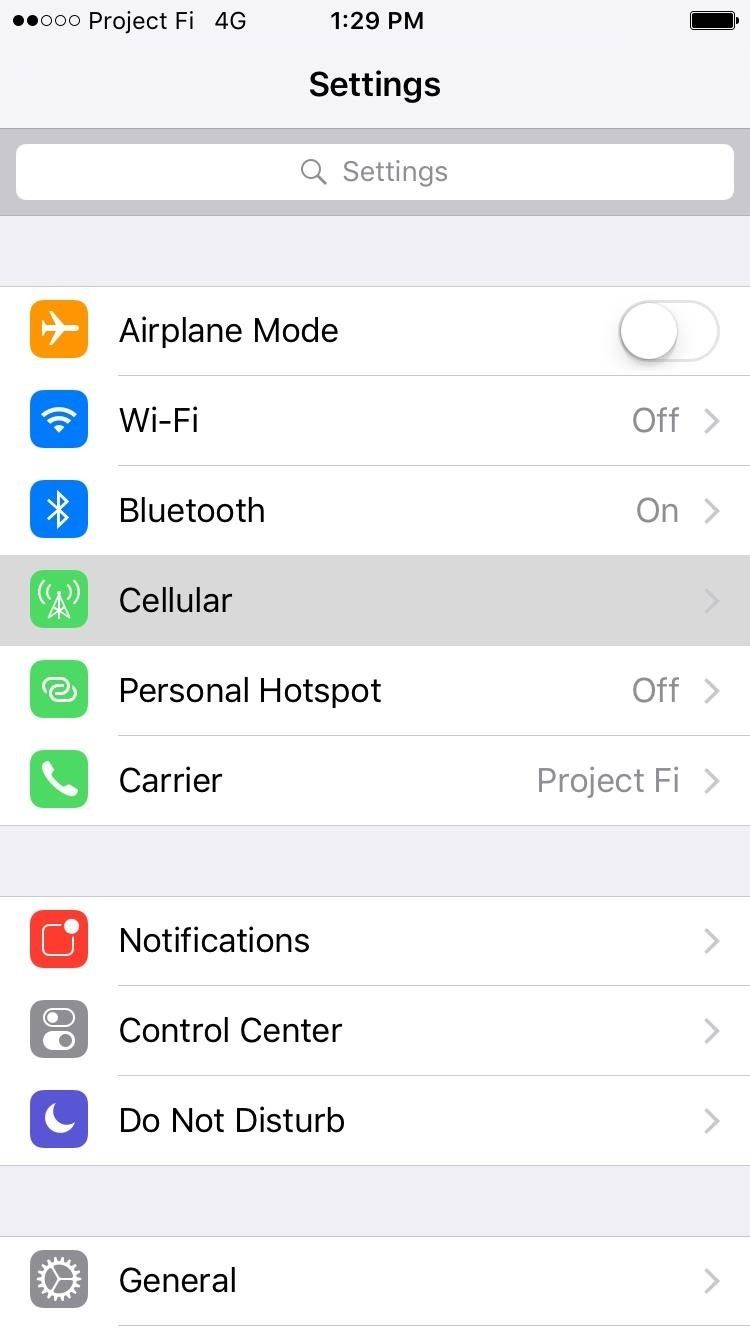750x1334 pixels.
Task: Select the green Carrier phone icon
Action: [58, 780]
